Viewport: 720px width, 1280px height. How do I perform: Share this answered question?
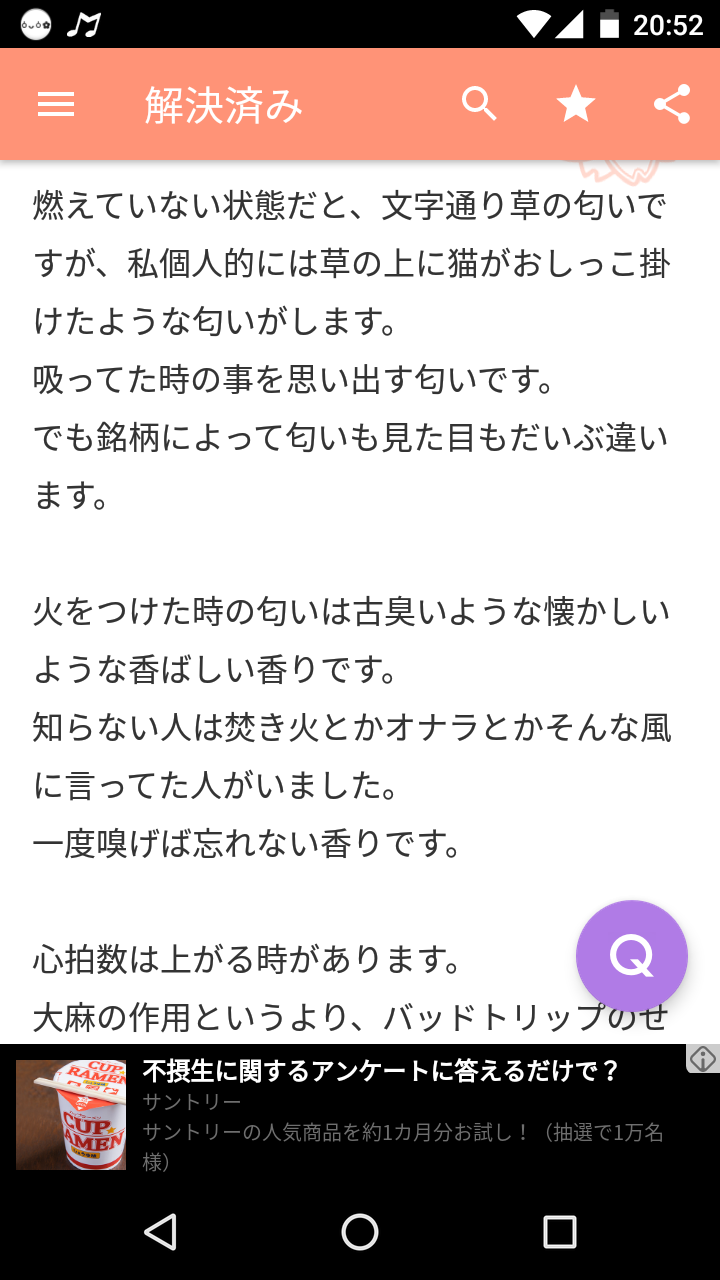click(672, 104)
